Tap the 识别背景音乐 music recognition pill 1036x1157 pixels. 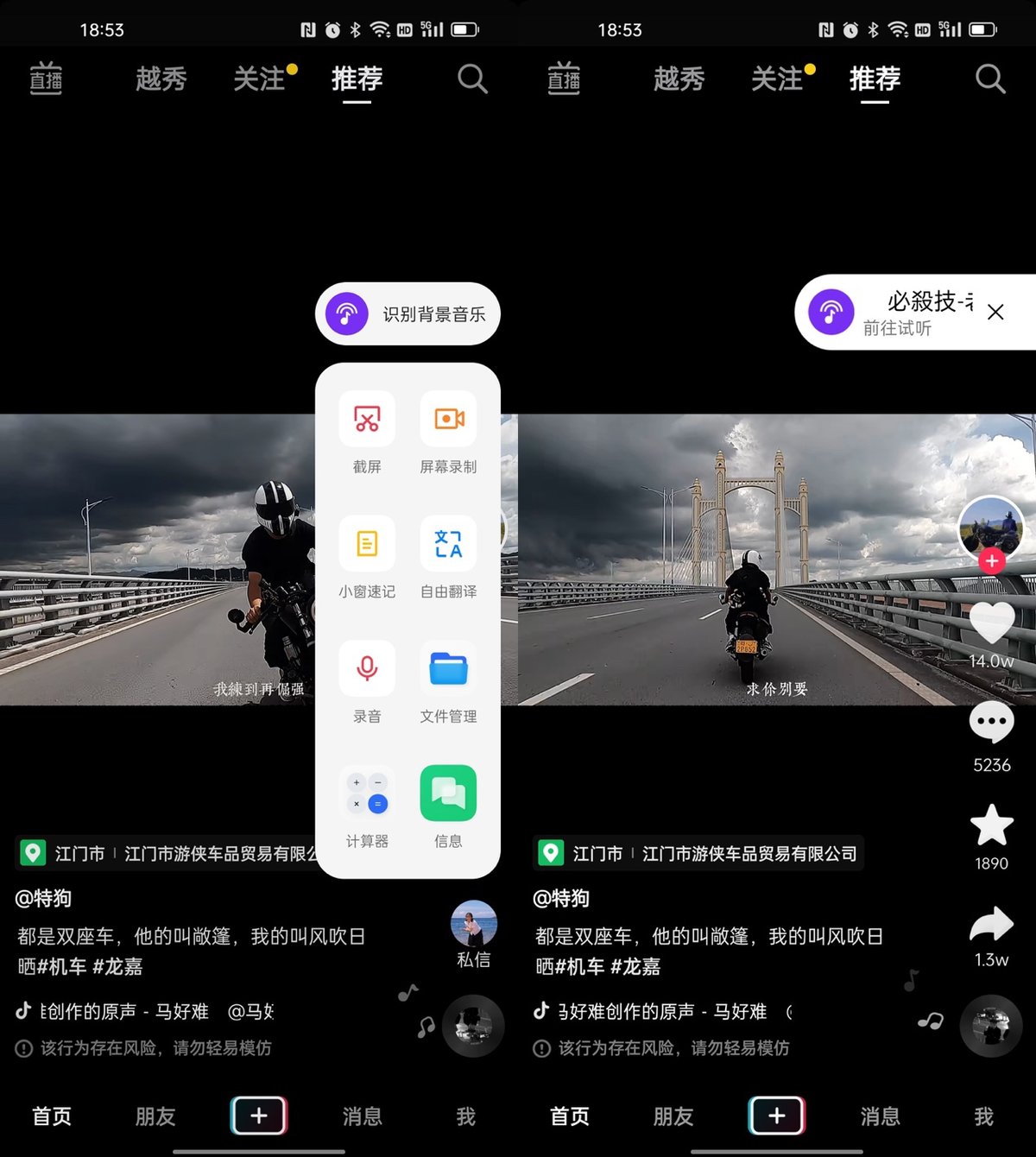click(407, 313)
